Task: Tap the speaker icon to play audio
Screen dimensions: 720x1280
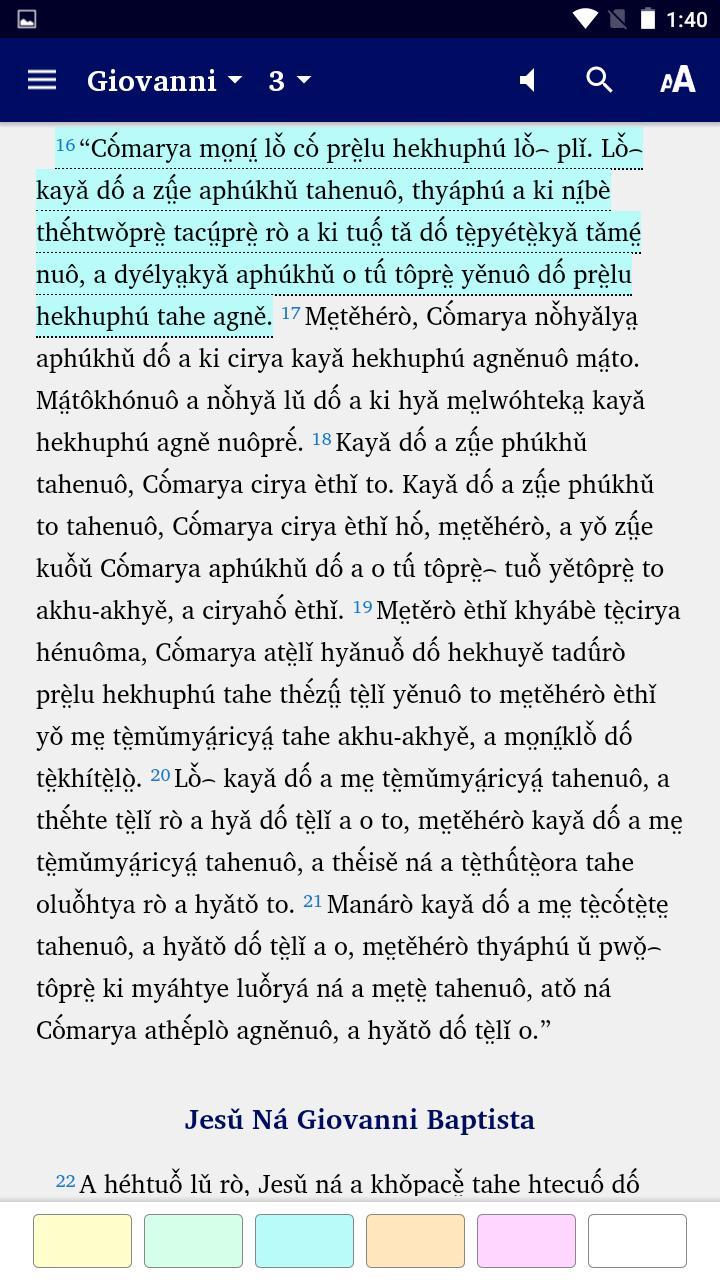Action: [x=527, y=79]
